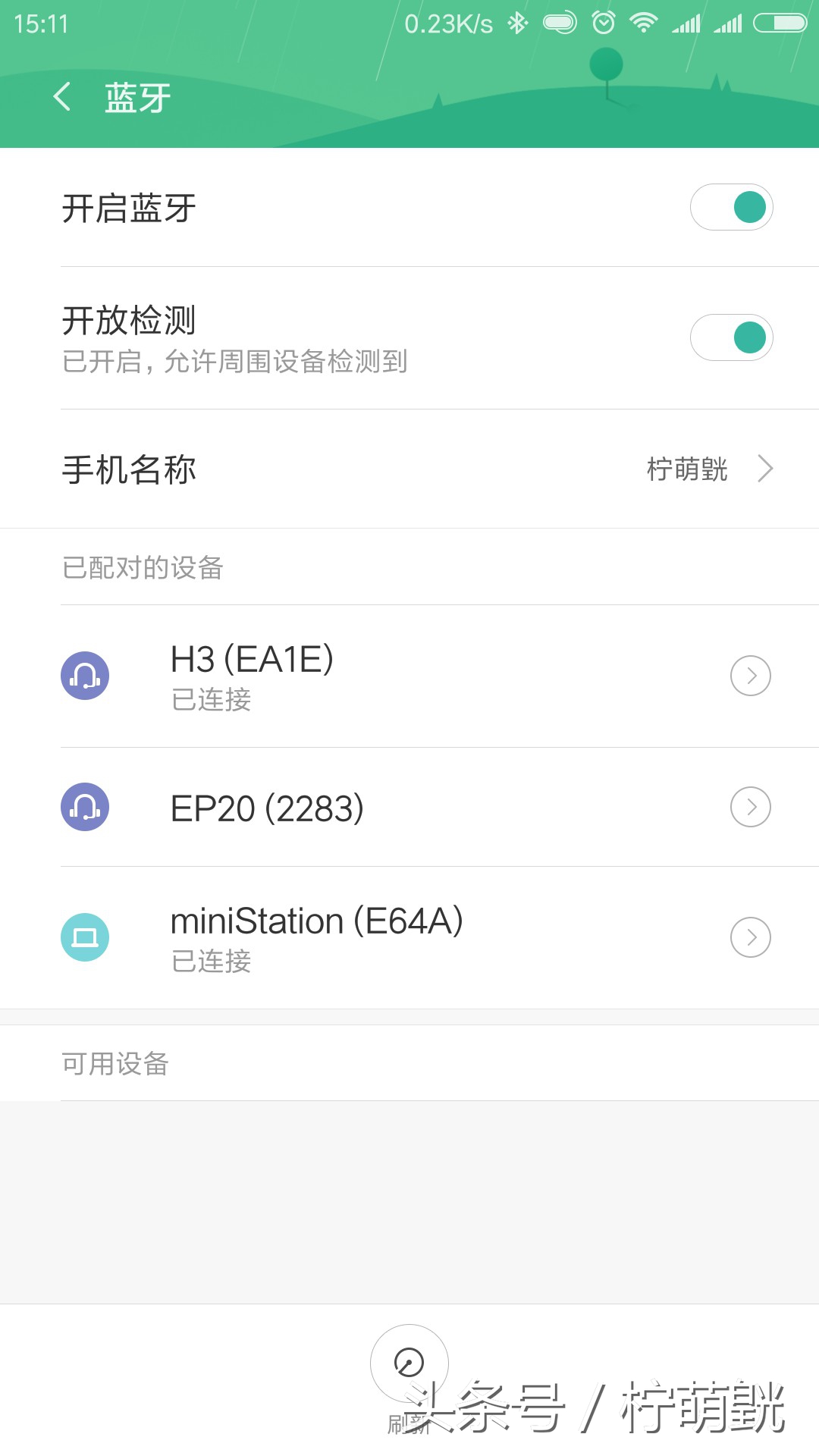The image size is (819, 1456).
Task: Click the alarm clock status bar icon
Action: (x=602, y=24)
